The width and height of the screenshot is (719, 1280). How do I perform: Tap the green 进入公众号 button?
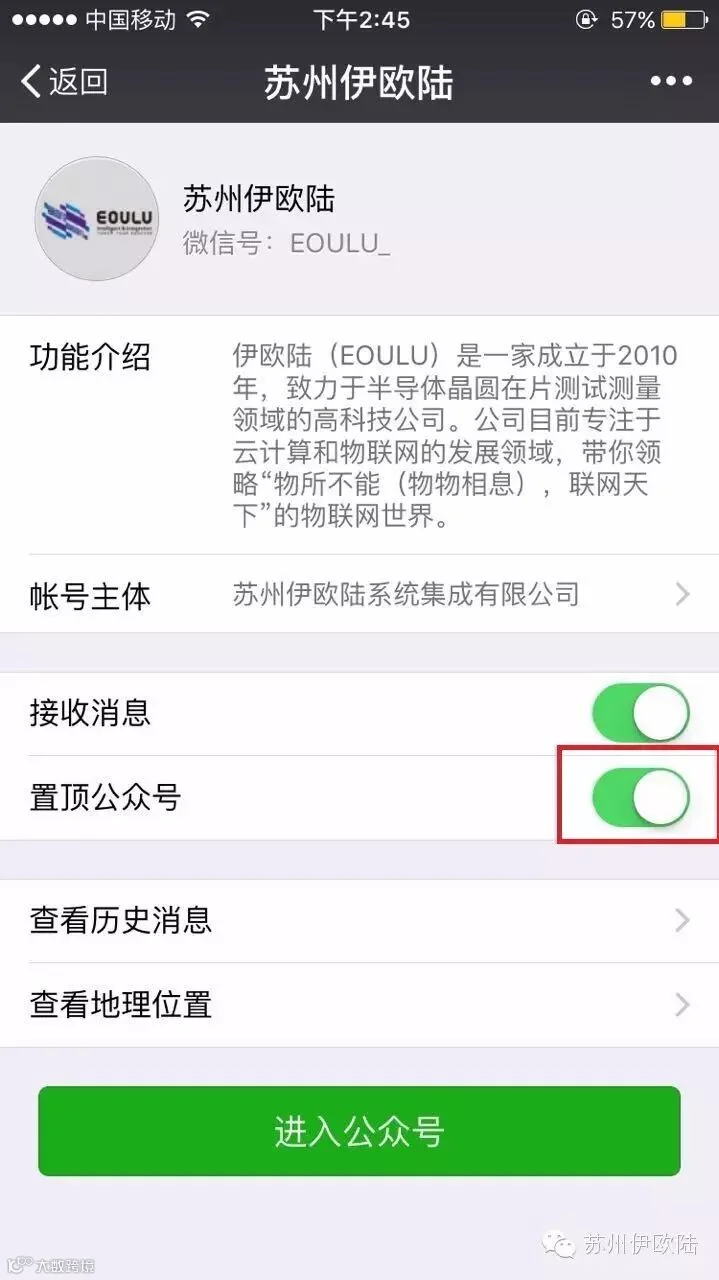(359, 1131)
